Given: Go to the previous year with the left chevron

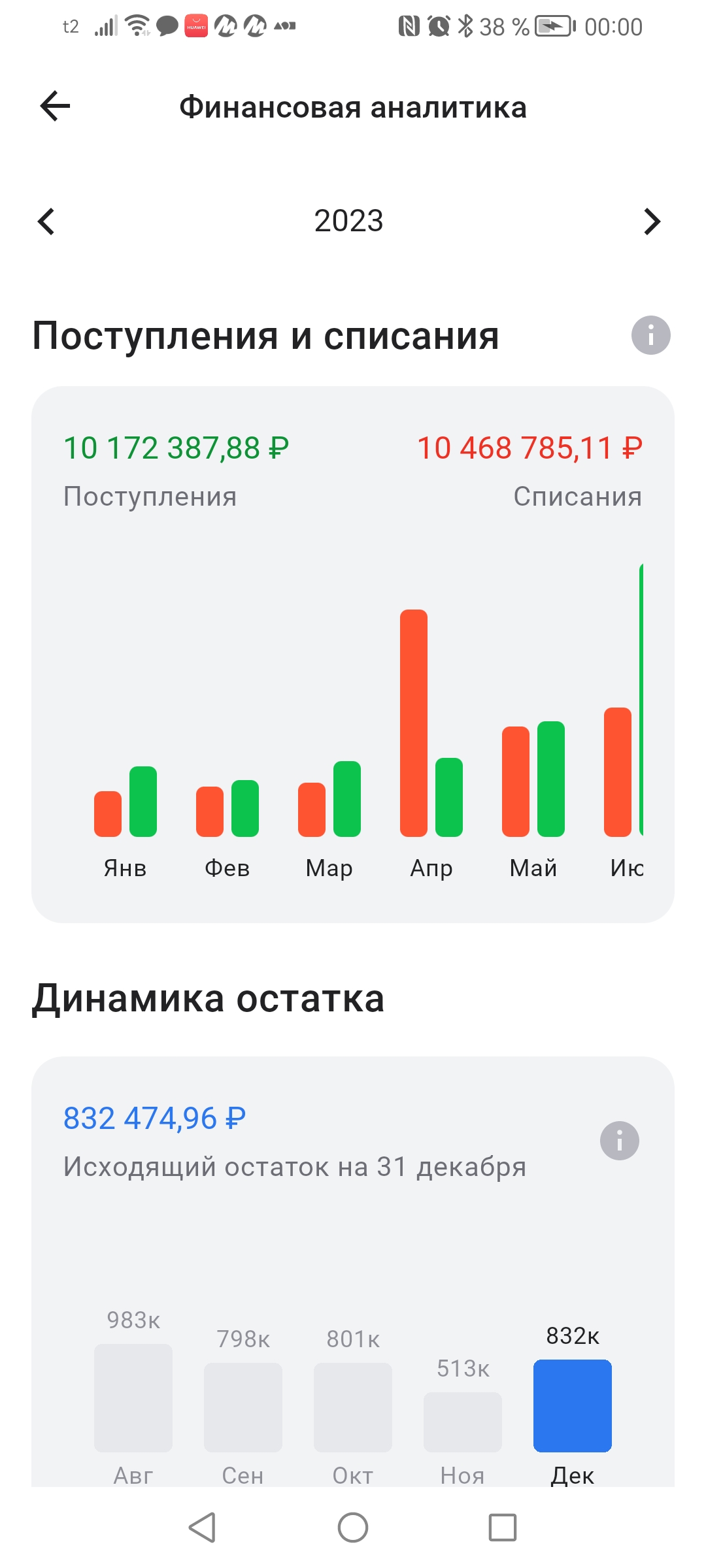Looking at the screenshot, I should (x=46, y=222).
